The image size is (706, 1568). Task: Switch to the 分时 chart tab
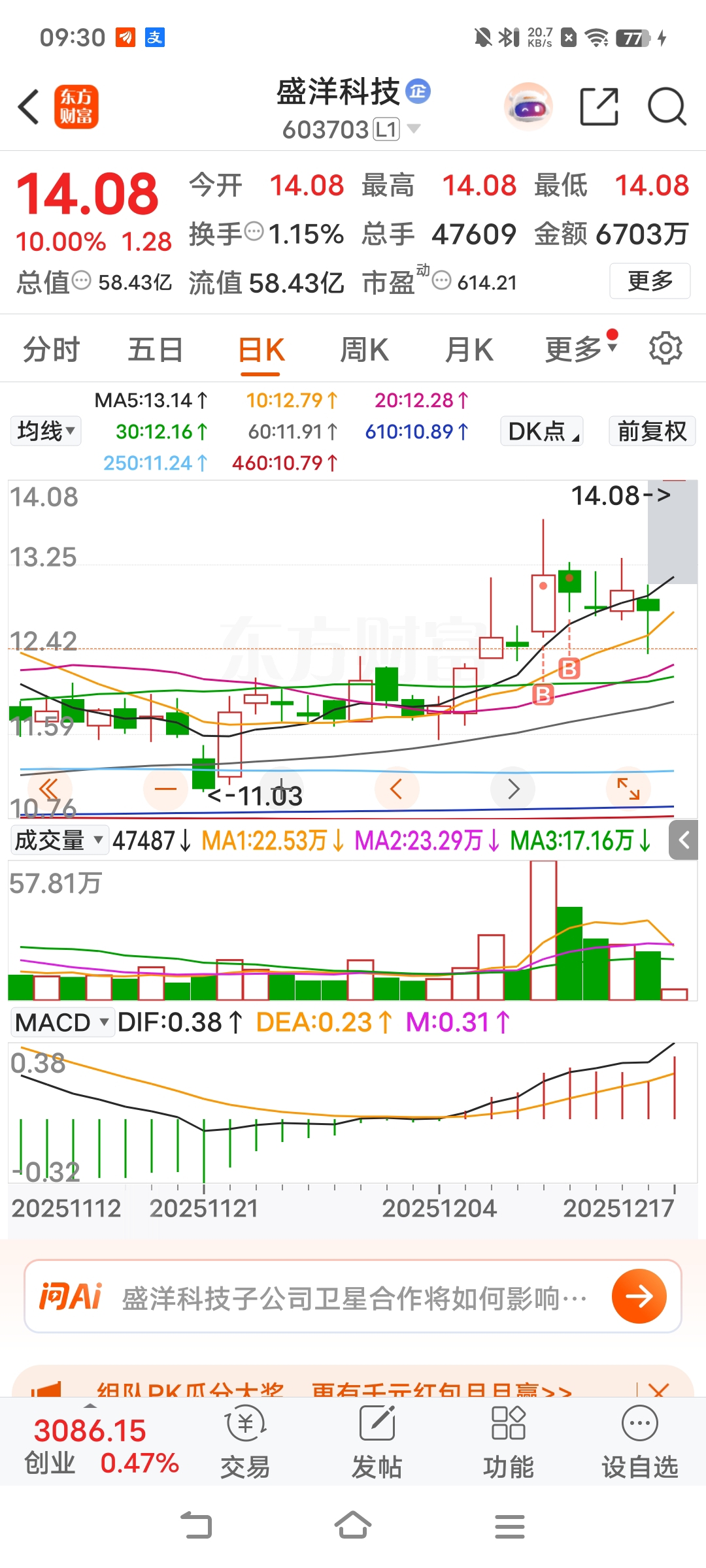click(51, 350)
